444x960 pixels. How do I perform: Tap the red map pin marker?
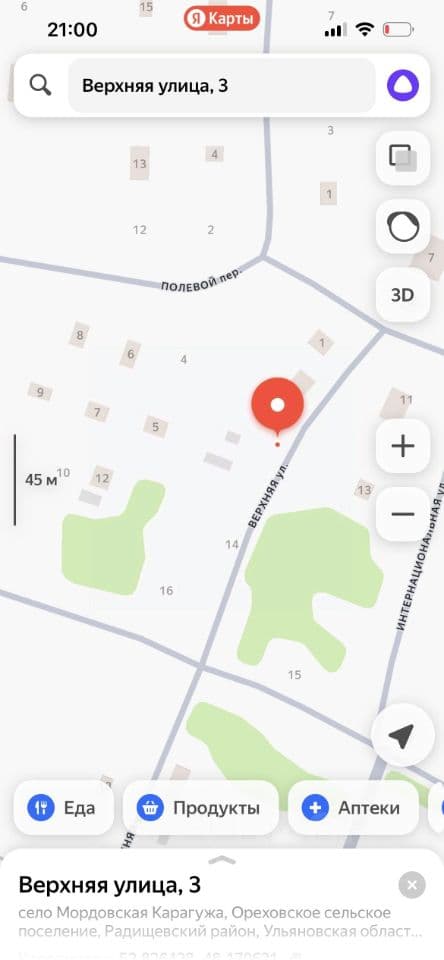[x=277, y=407]
